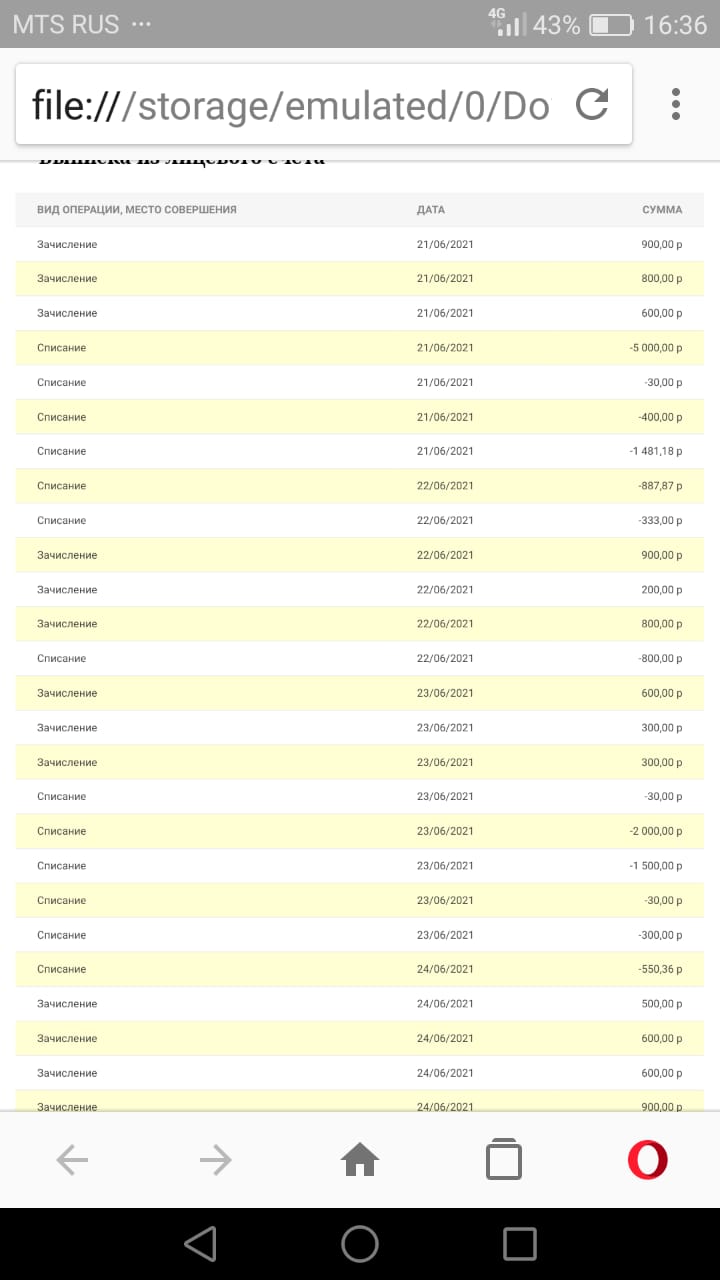Open the browser tabs switcher

tap(504, 1160)
